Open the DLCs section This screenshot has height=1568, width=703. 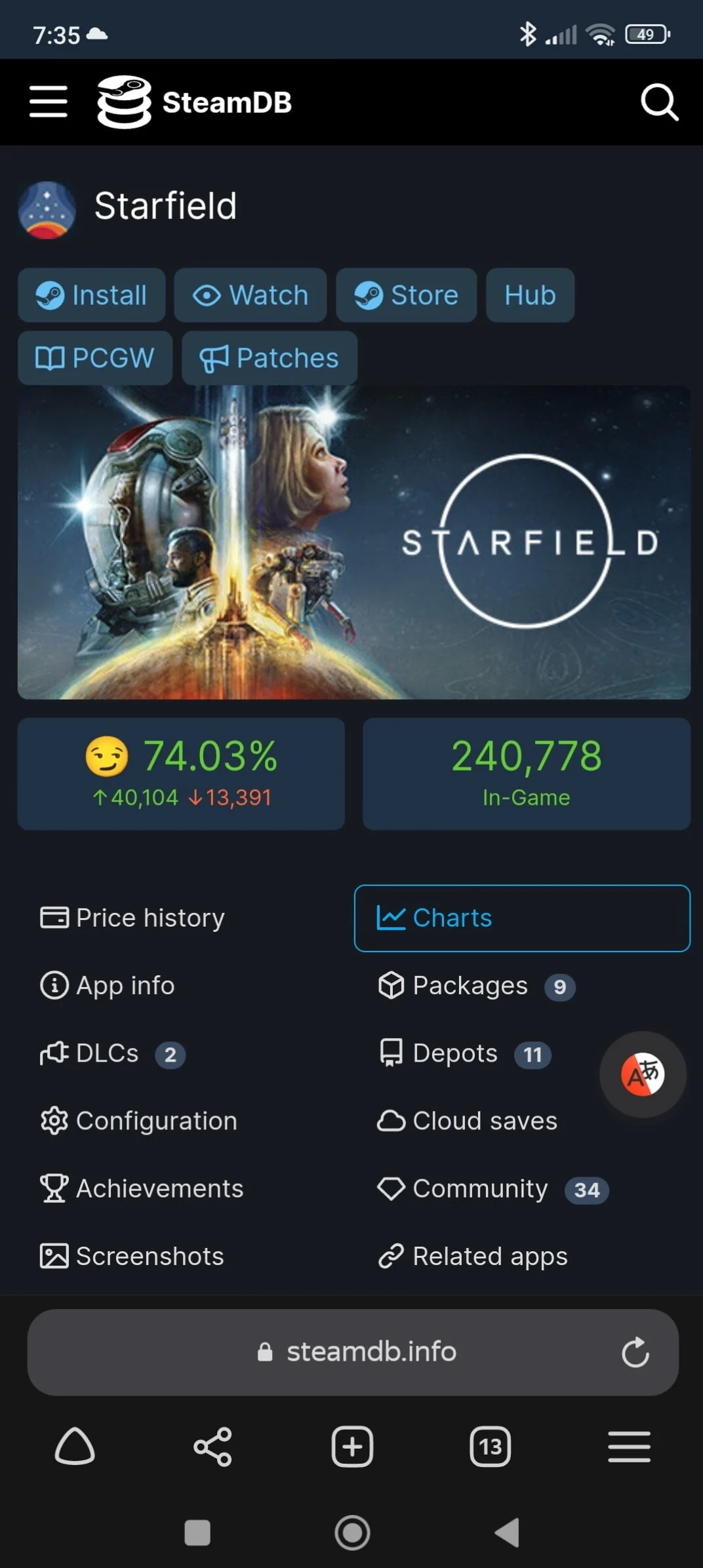[x=113, y=1054]
